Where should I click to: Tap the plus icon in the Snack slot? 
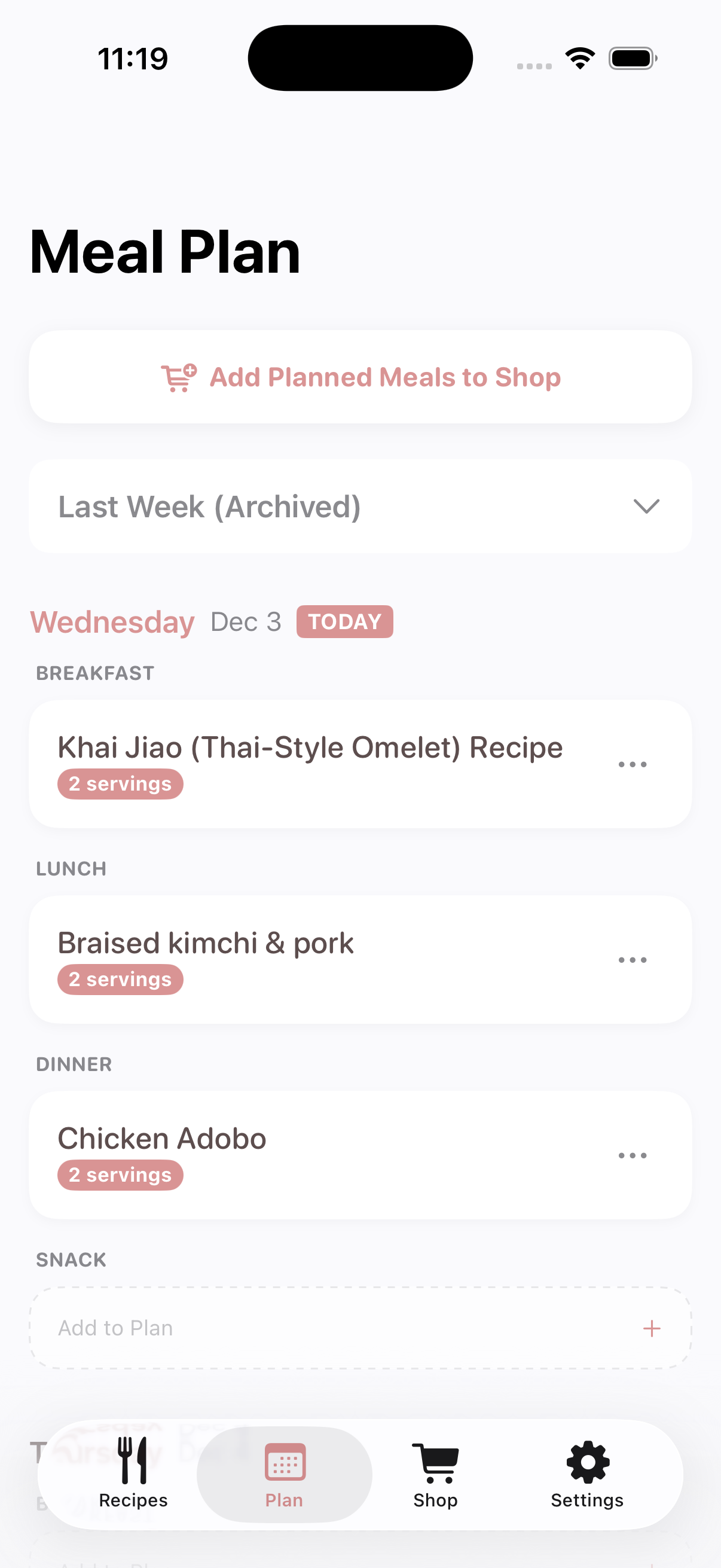(652, 1328)
